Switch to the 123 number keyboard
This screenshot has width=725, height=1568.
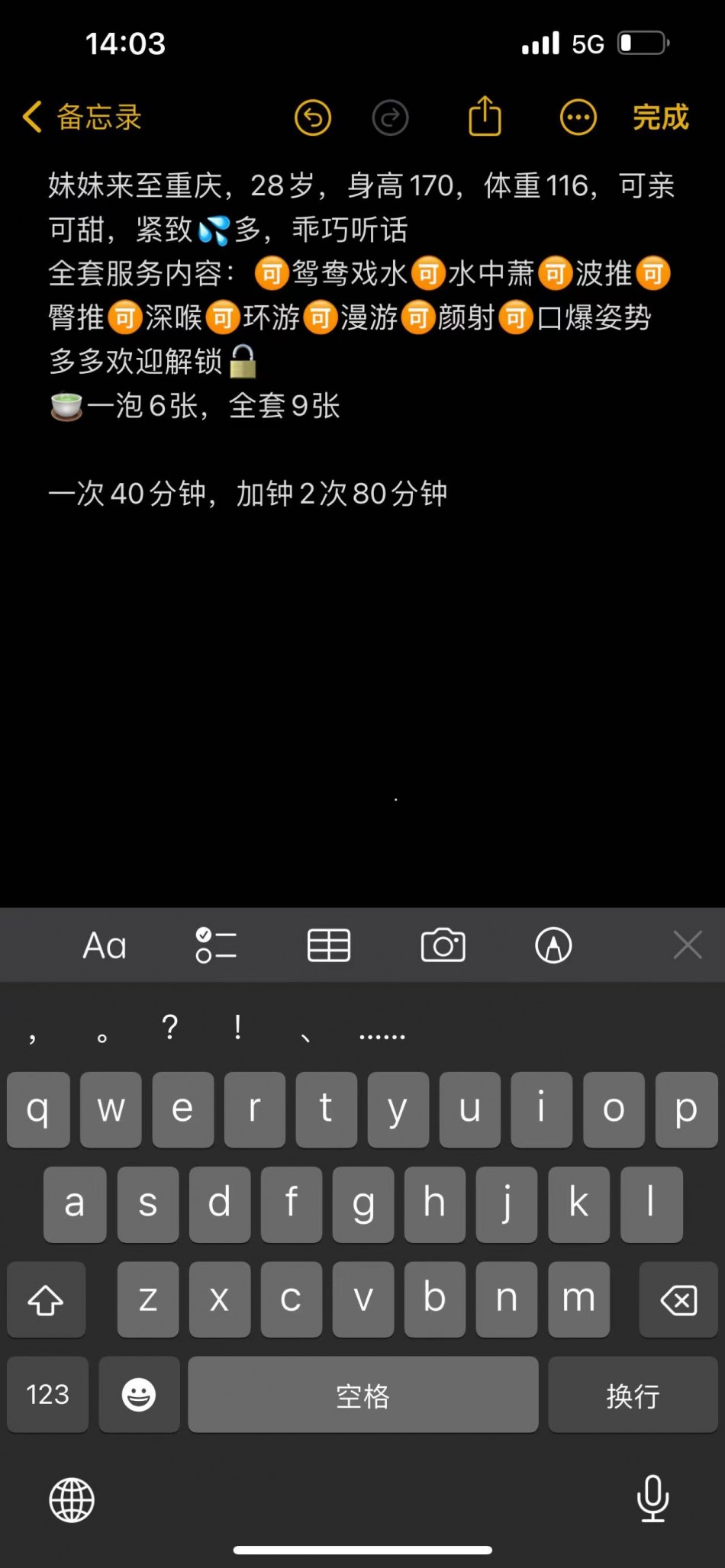point(47,1396)
